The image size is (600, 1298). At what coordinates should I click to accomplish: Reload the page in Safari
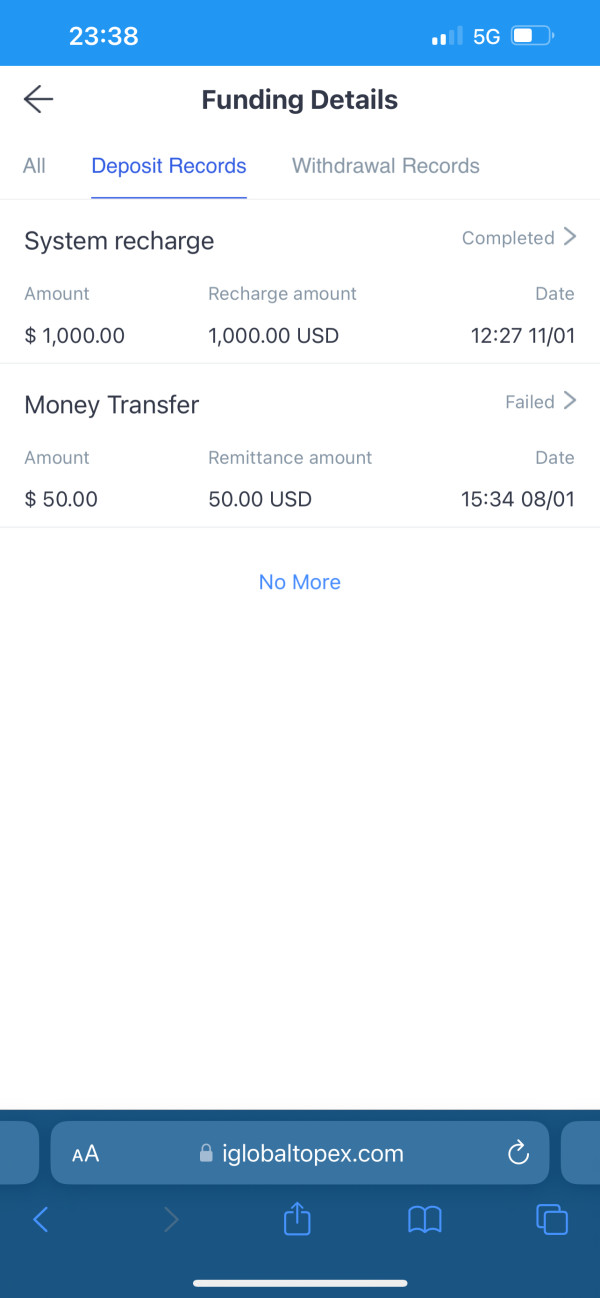[x=518, y=1153]
